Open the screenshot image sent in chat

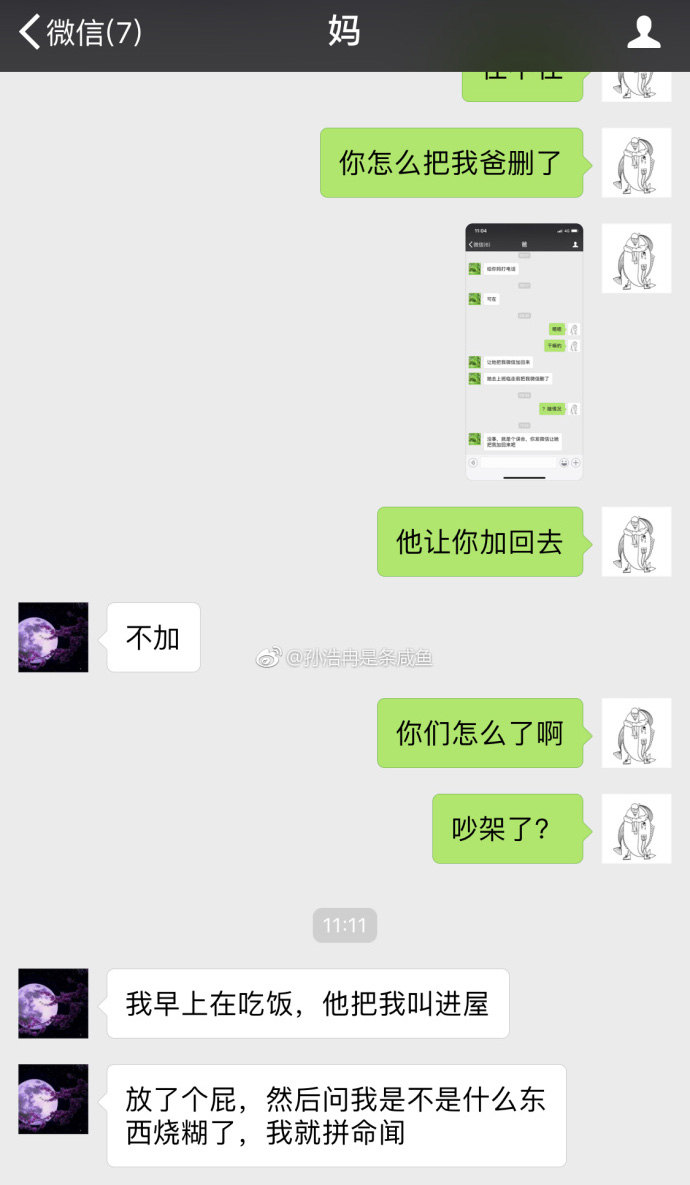[524, 351]
